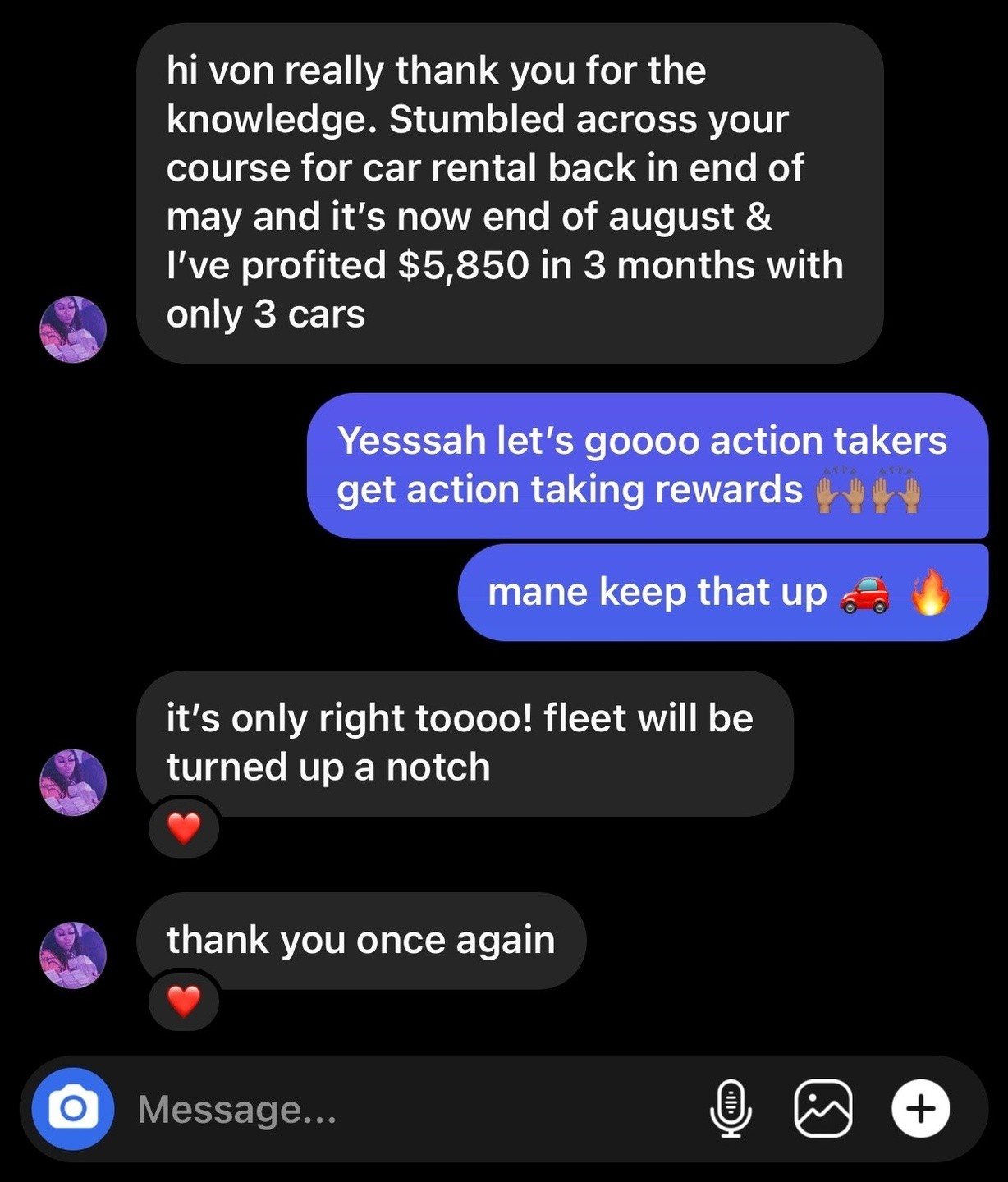Tap the heart reaction under "thank you once again"
The height and width of the screenshot is (1182, 1008).
pos(184,1001)
